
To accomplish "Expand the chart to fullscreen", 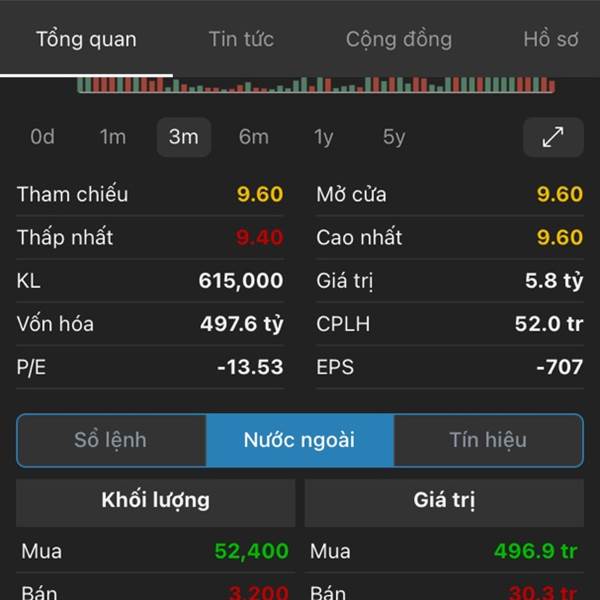I will [553, 137].
